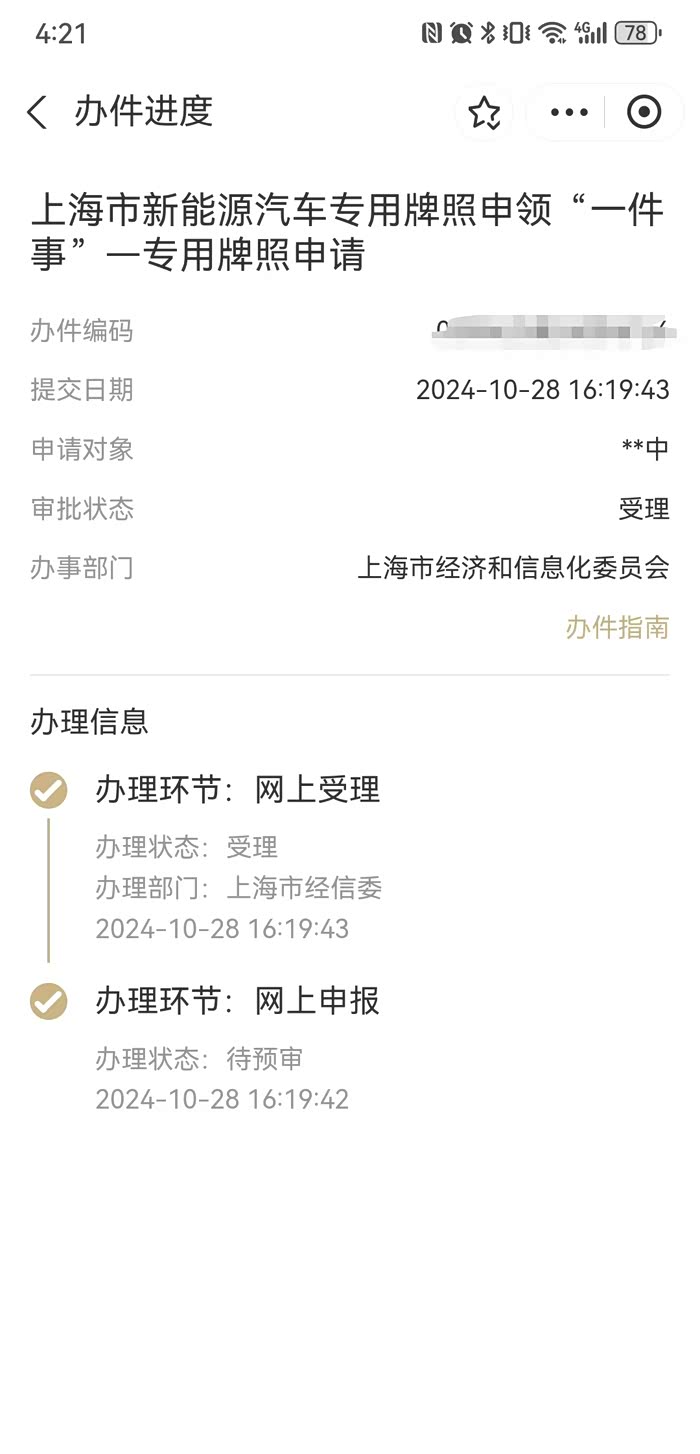
Task: Add this page to favorites with the star
Action: click(485, 112)
